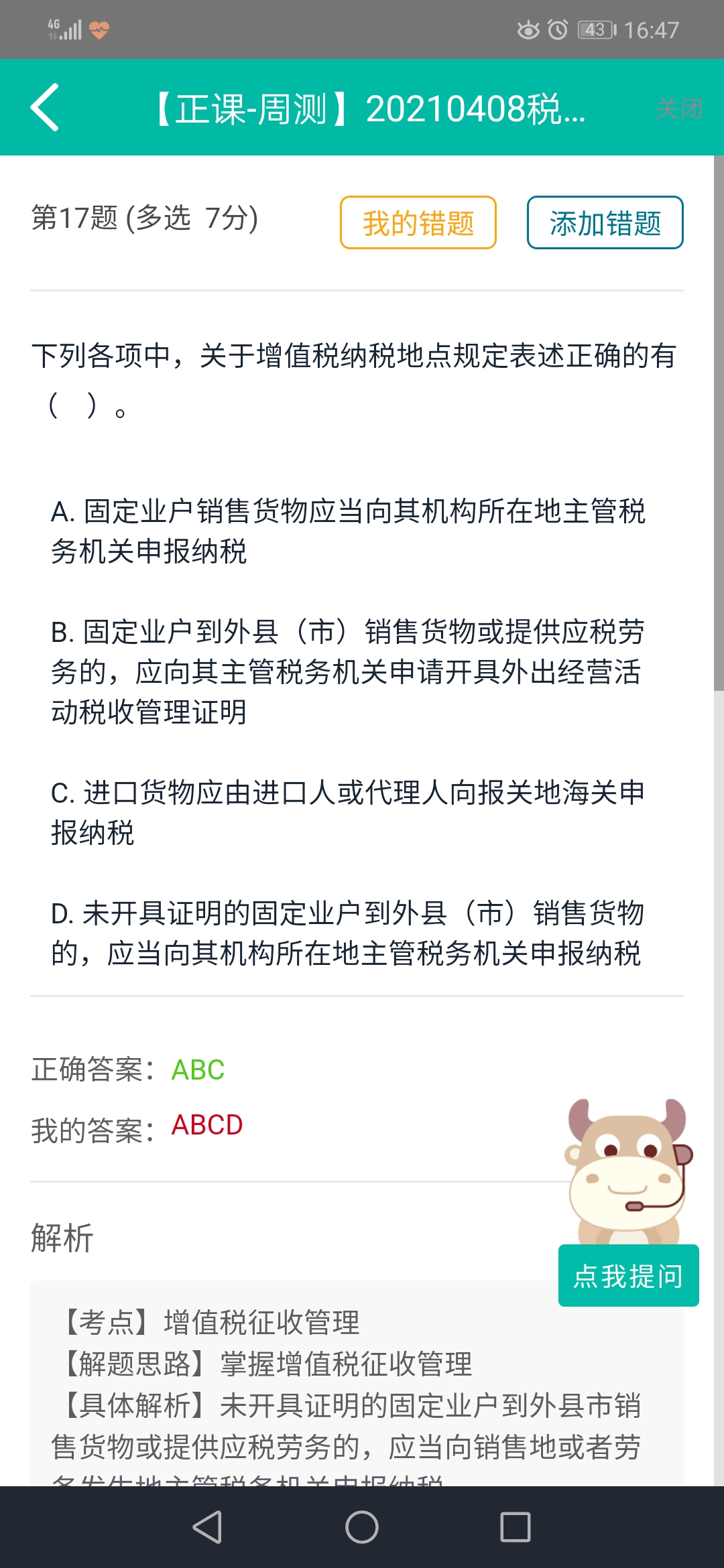Select option B about 外出经营活动税收管理证明

tap(349, 672)
